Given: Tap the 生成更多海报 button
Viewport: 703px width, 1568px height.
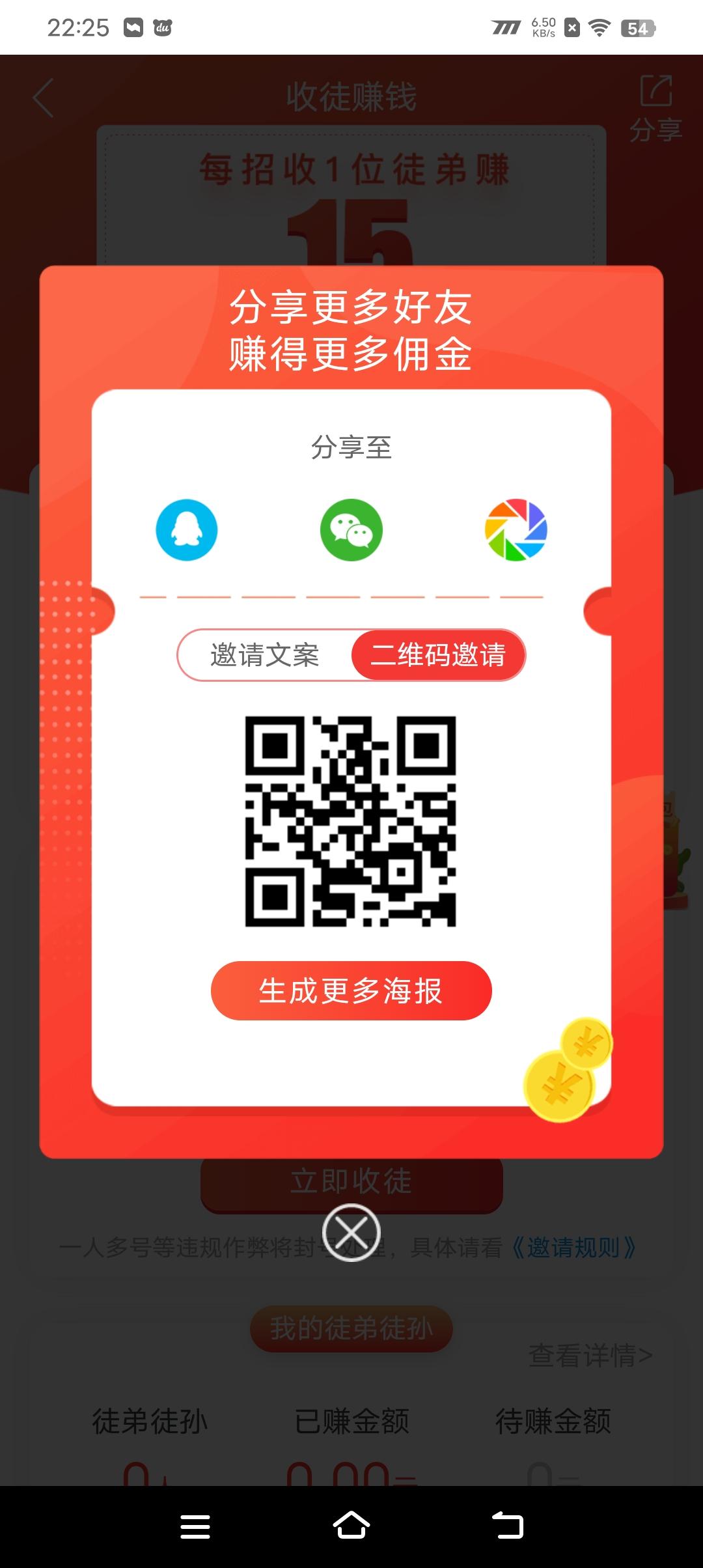Looking at the screenshot, I should 351,990.
